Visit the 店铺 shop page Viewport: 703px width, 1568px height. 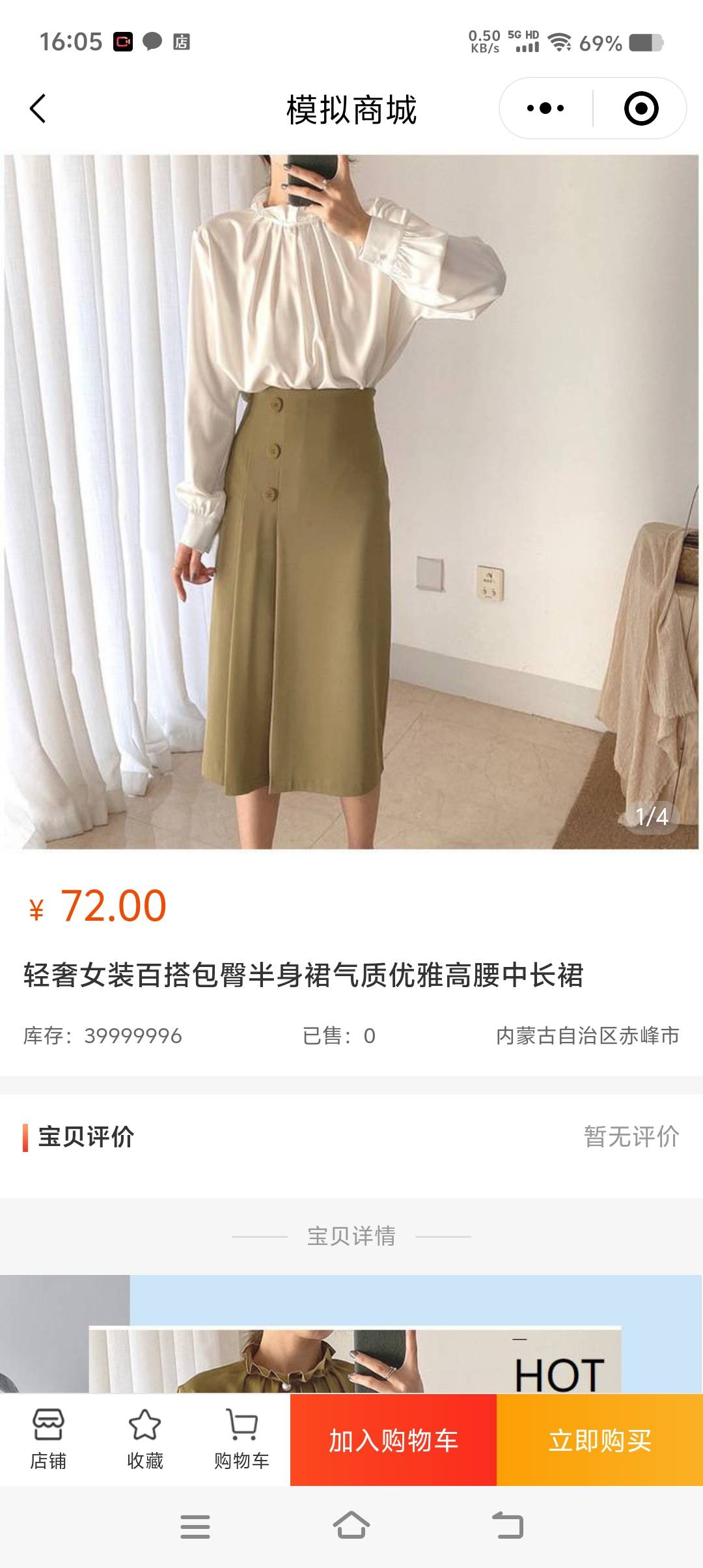(x=48, y=1440)
